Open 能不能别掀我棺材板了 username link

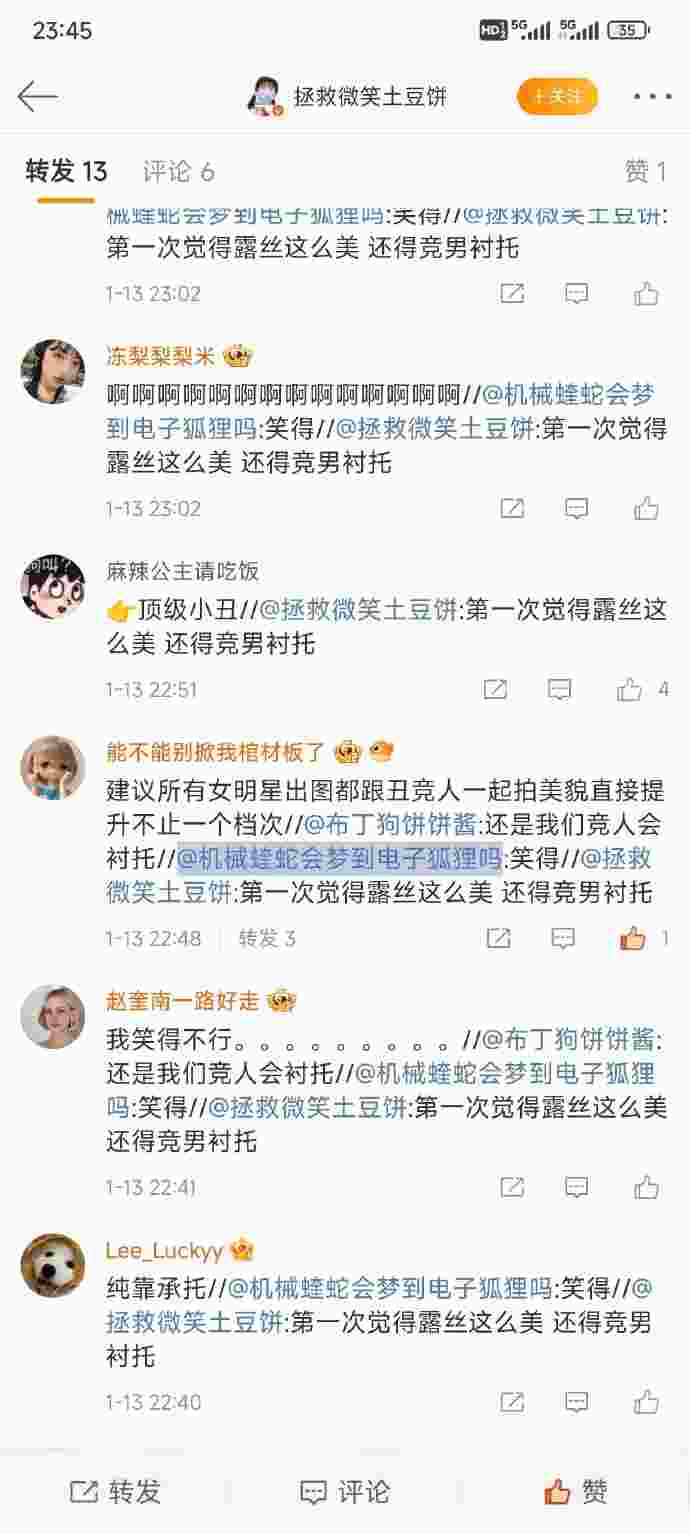click(x=216, y=751)
